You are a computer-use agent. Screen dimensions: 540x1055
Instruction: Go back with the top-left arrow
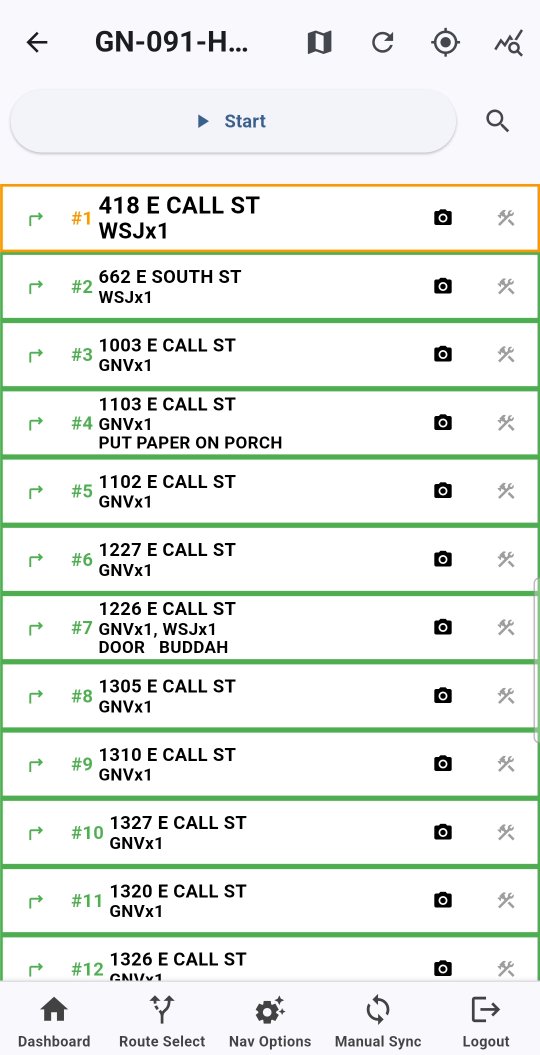click(37, 43)
